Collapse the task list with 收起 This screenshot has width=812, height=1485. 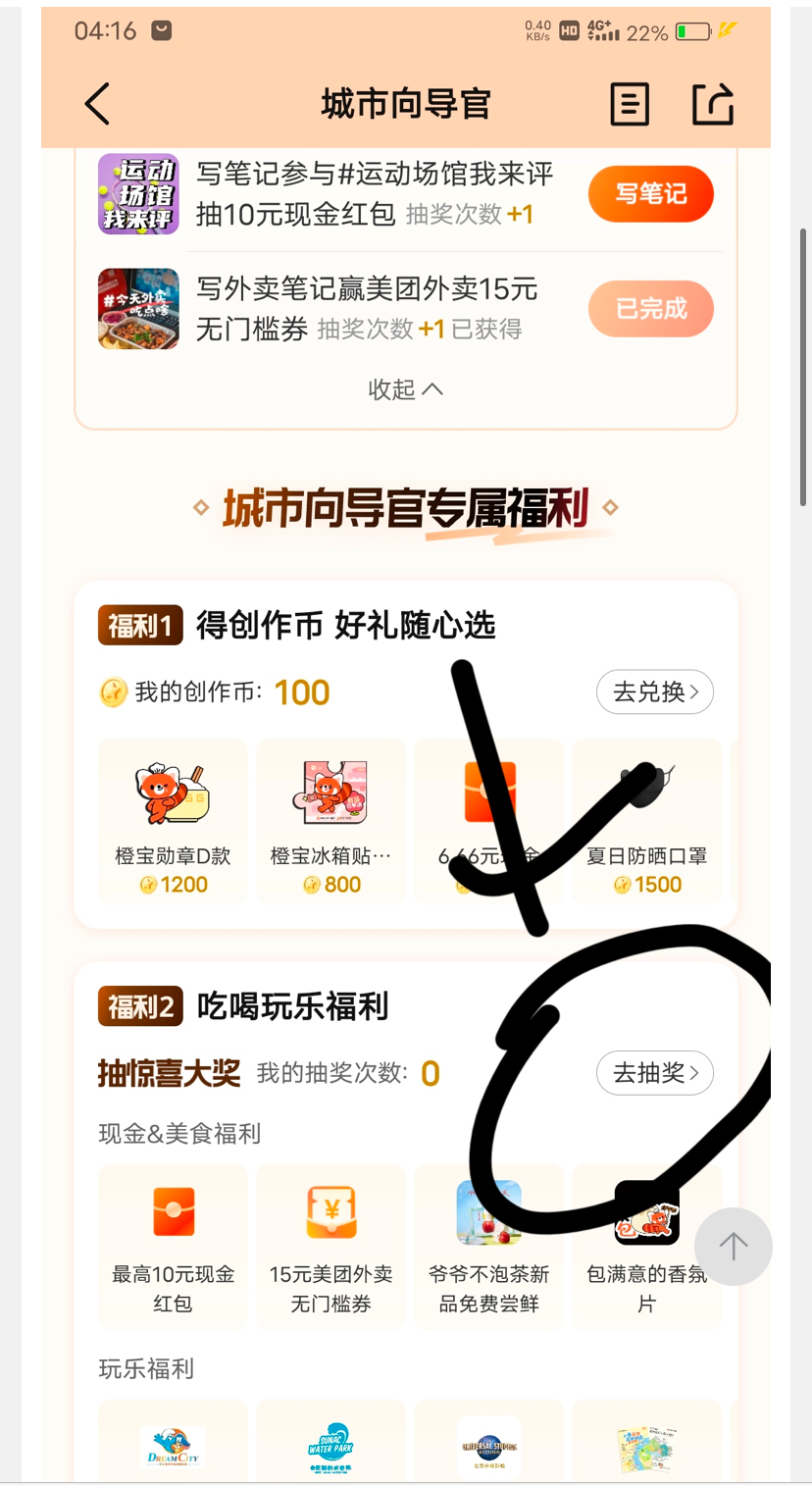point(405,389)
